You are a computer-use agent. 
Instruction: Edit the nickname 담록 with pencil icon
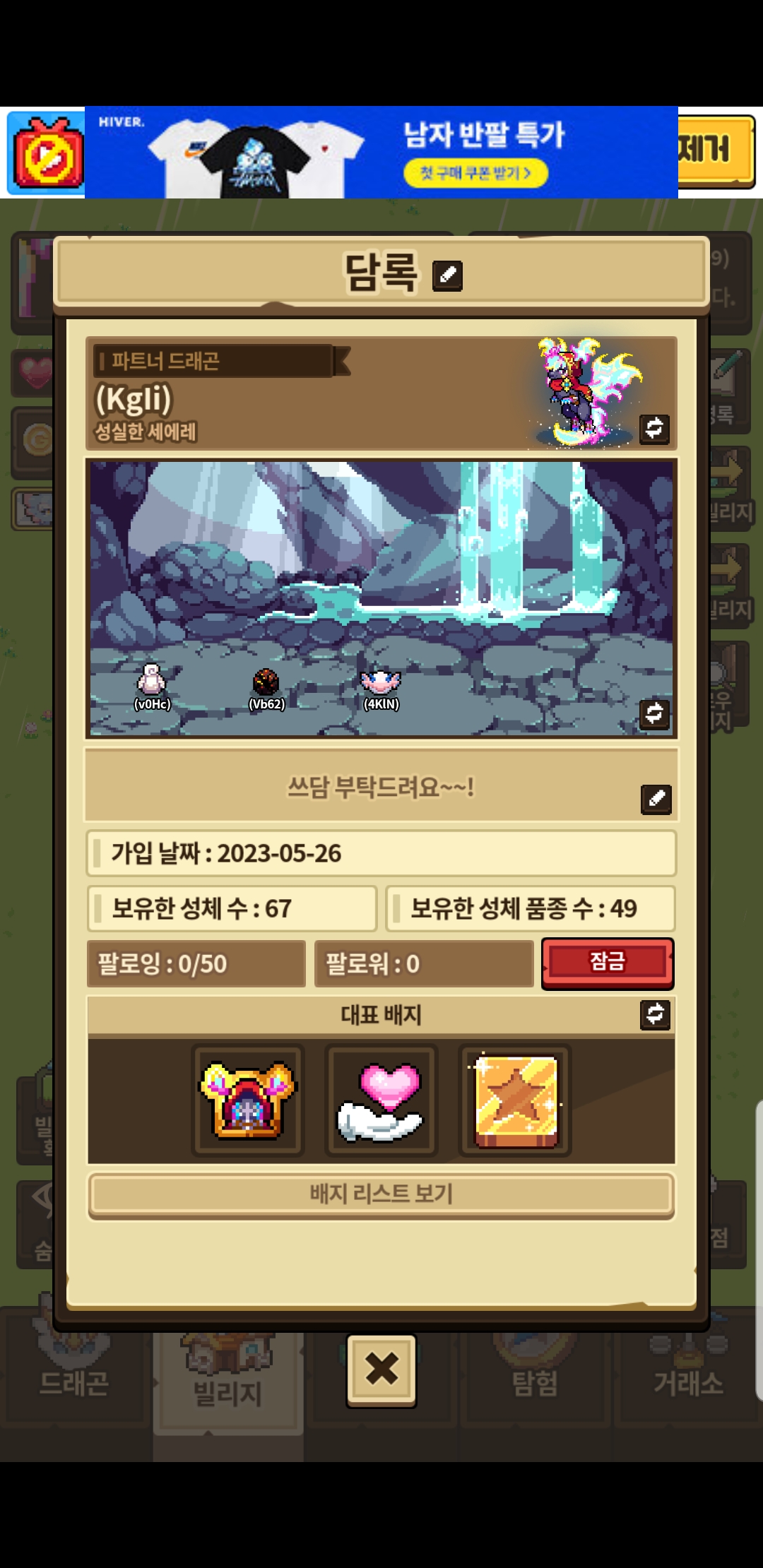click(x=447, y=275)
